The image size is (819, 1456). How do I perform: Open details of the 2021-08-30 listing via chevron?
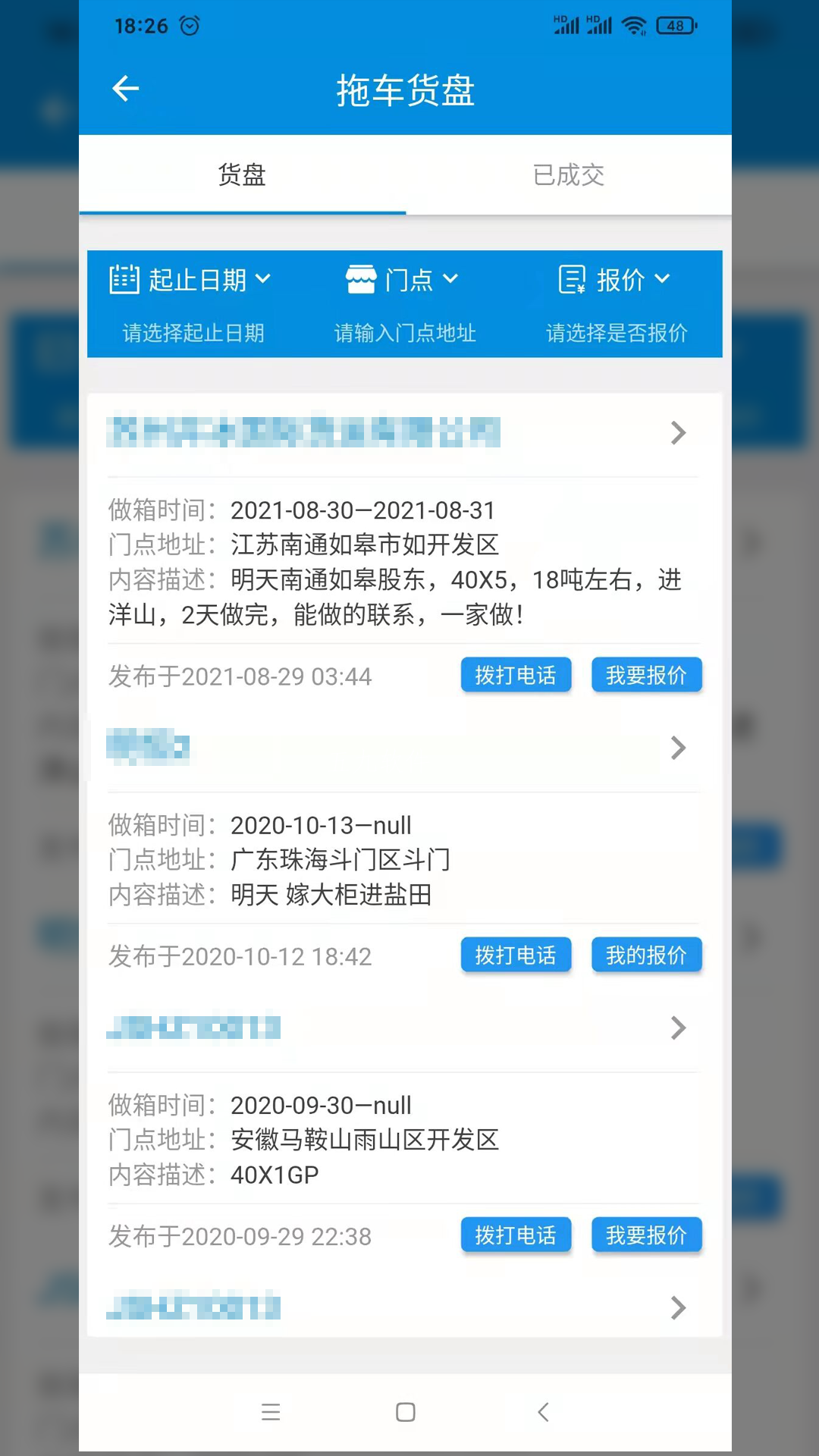click(678, 433)
